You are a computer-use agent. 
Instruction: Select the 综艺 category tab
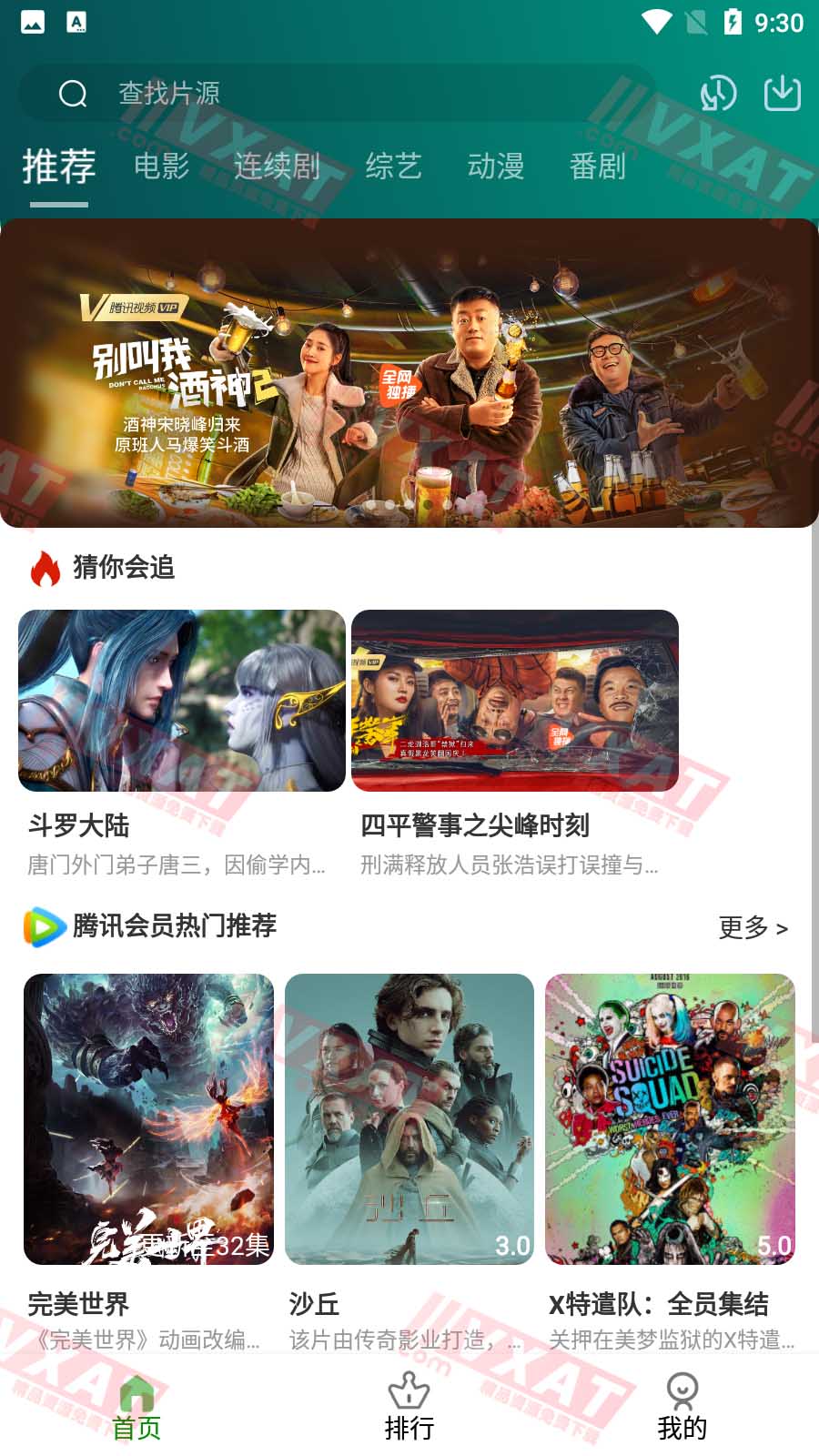click(393, 167)
